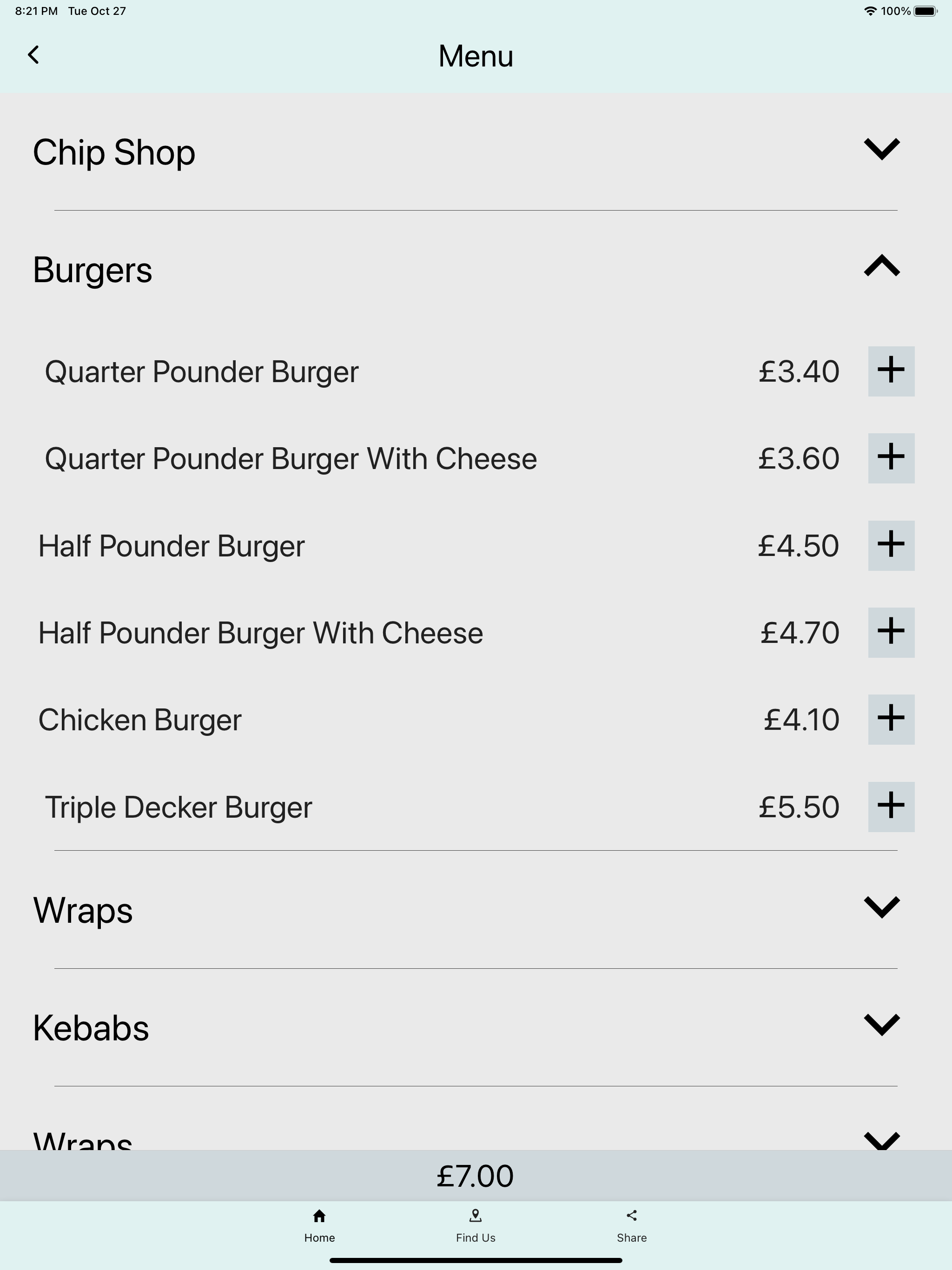Image resolution: width=952 pixels, height=1270 pixels.
Task: Add Triple Decker Burger to the order
Action: pos(891,807)
